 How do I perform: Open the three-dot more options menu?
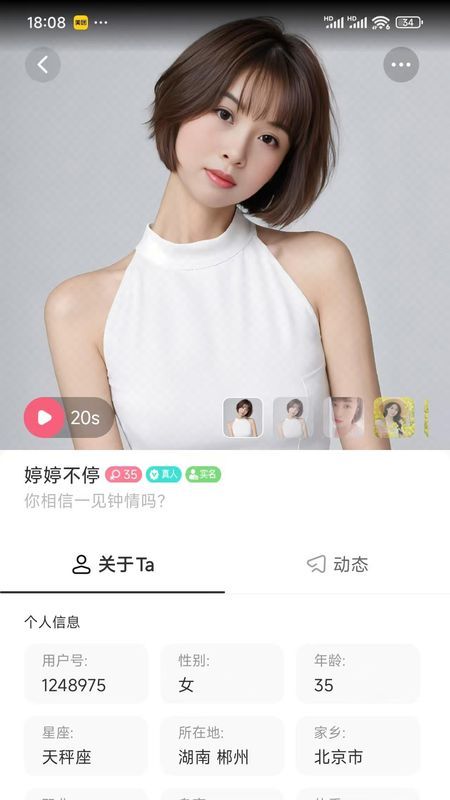tap(401, 65)
